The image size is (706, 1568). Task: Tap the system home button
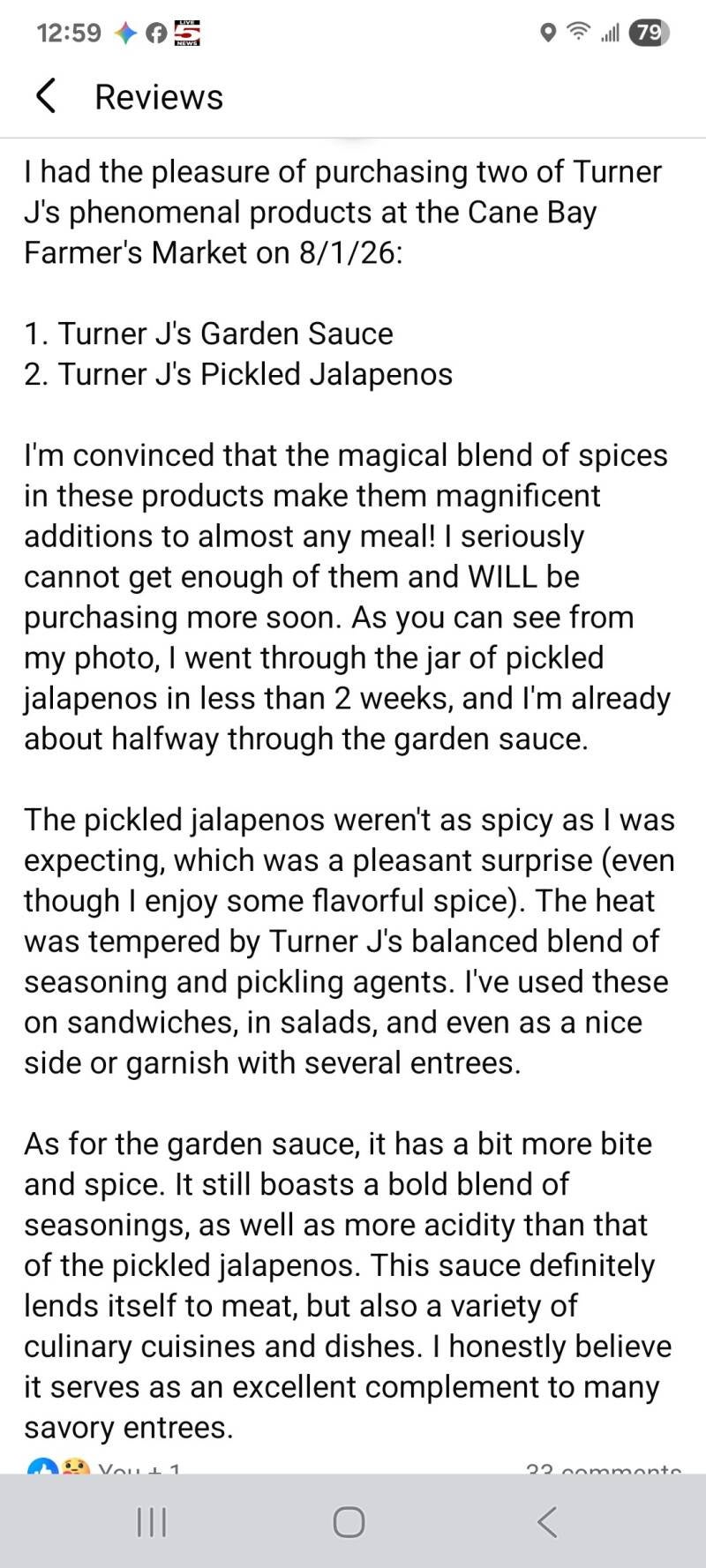coord(349,1522)
